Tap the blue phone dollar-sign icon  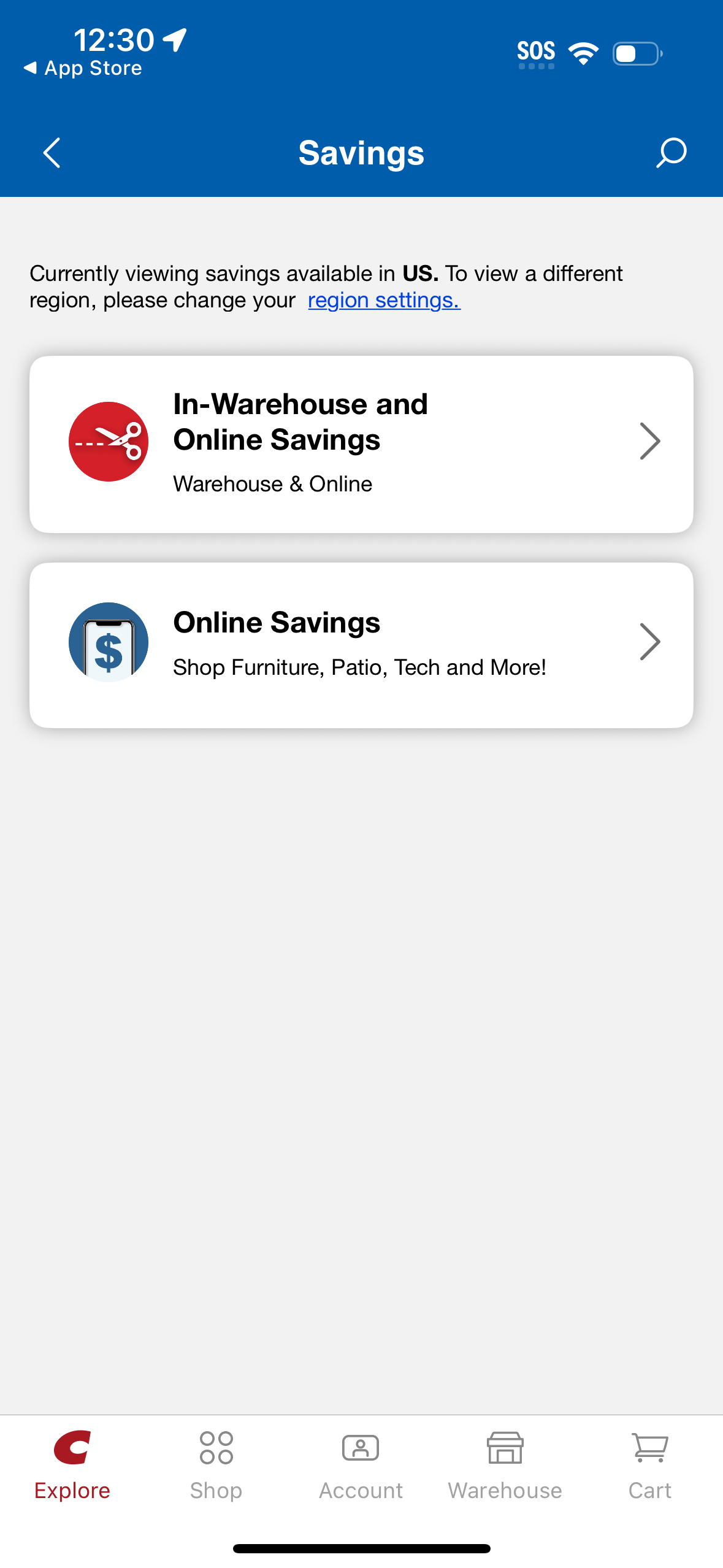(x=108, y=642)
